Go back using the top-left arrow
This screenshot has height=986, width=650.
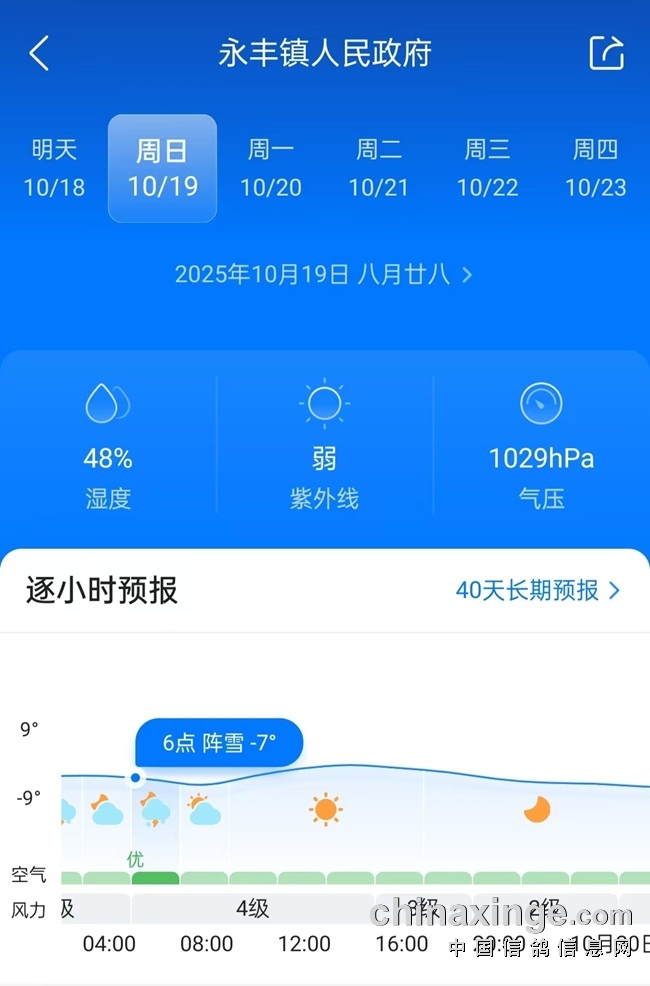[39, 53]
